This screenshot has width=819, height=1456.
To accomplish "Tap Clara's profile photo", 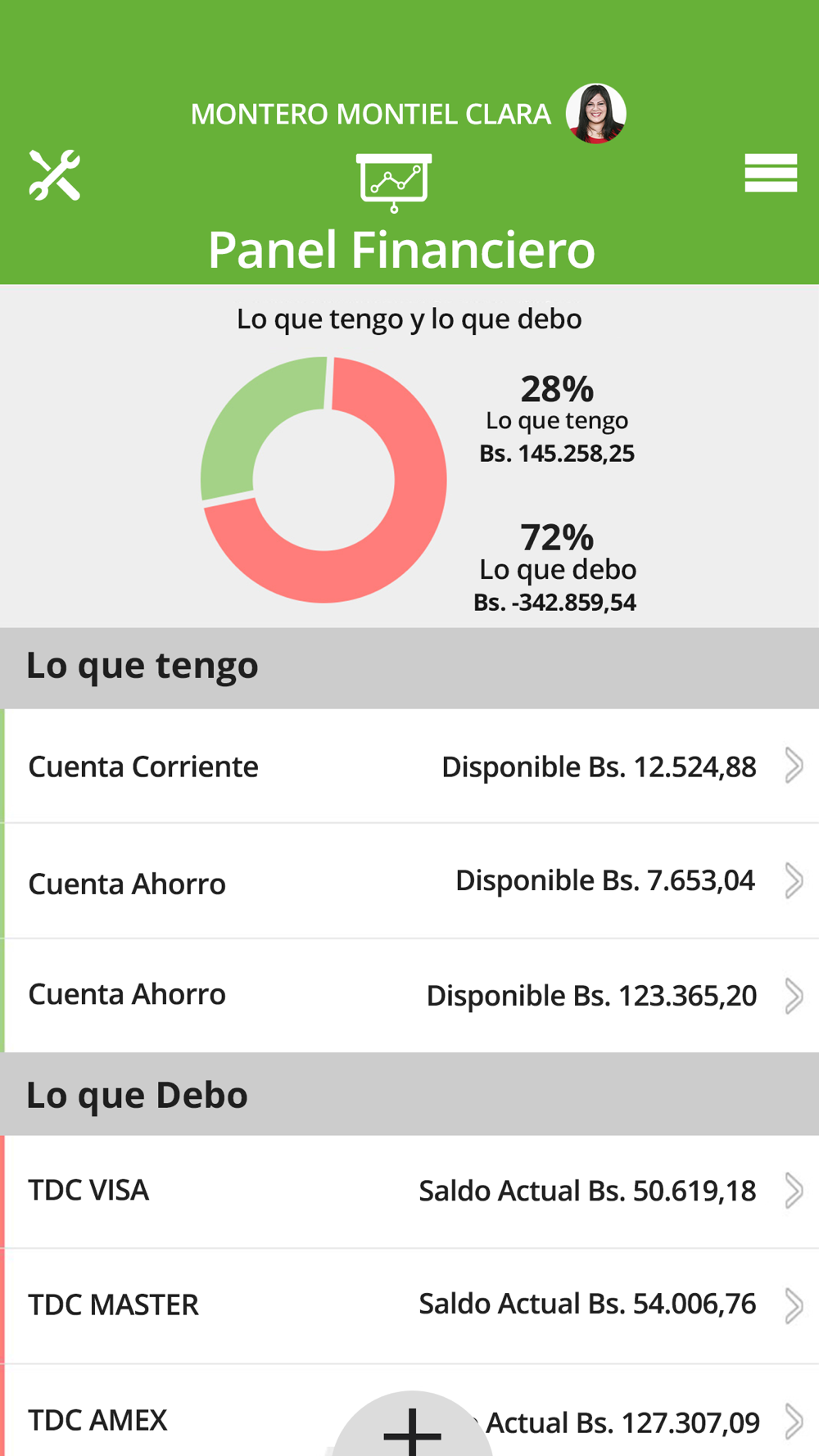I will coord(596,114).
